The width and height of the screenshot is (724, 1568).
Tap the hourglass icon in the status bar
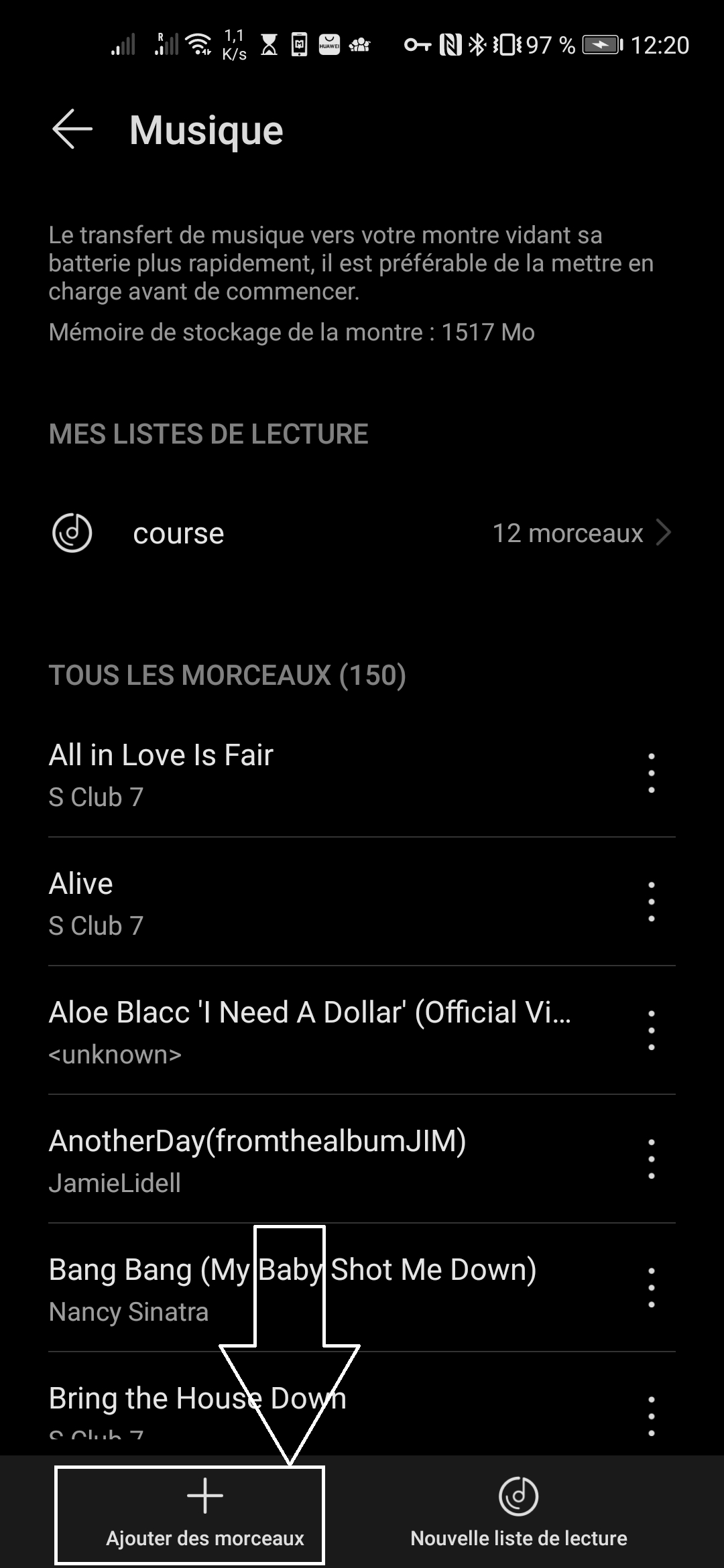268,44
